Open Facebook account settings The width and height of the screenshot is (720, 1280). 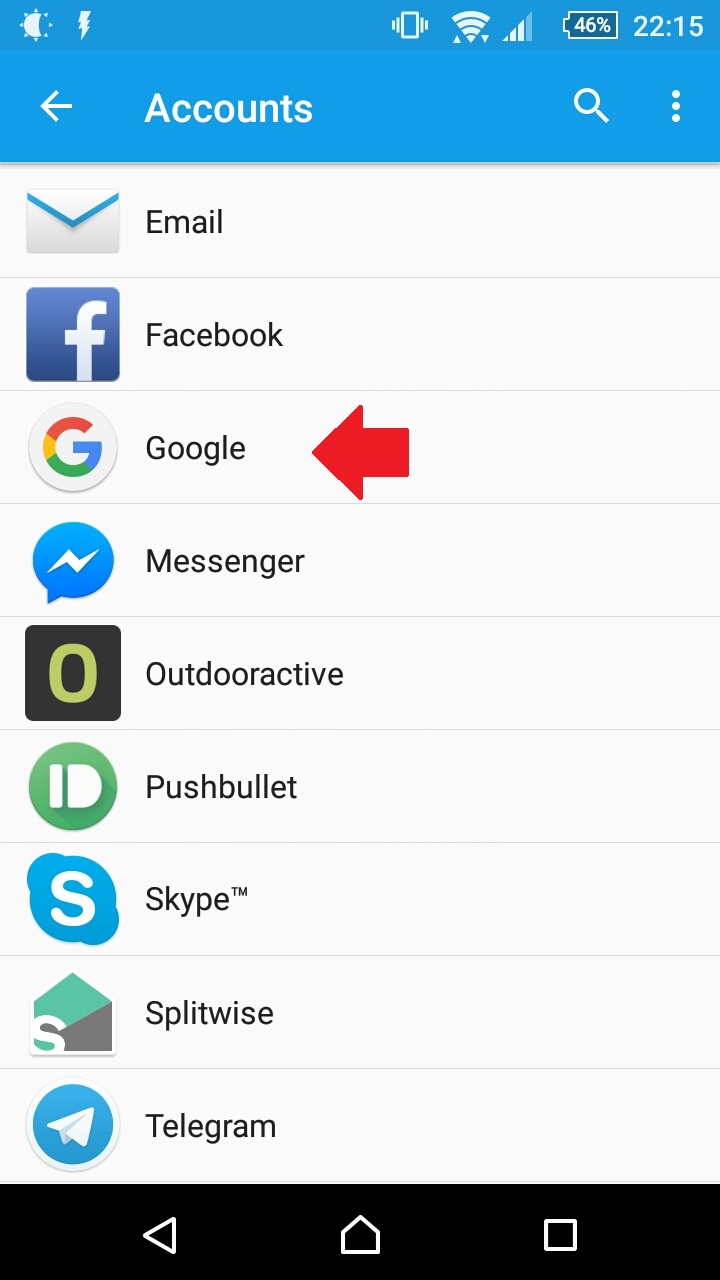point(360,334)
